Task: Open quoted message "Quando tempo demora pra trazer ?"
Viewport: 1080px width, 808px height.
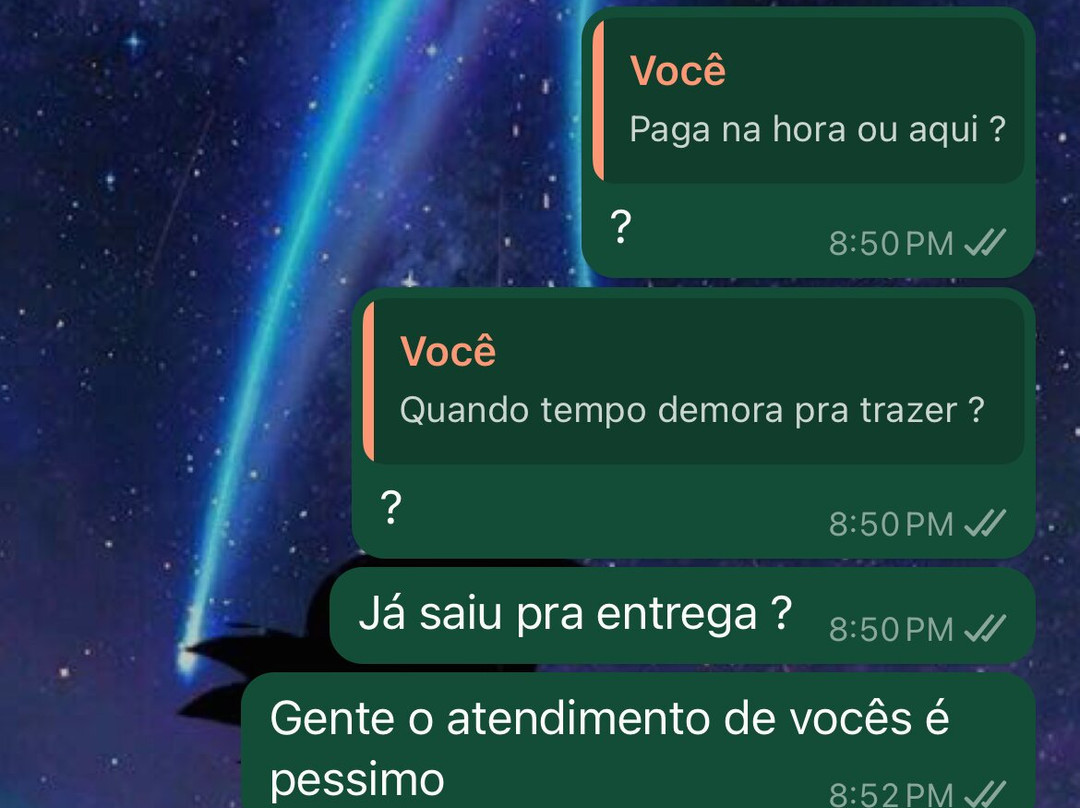Action: tap(693, 381)
